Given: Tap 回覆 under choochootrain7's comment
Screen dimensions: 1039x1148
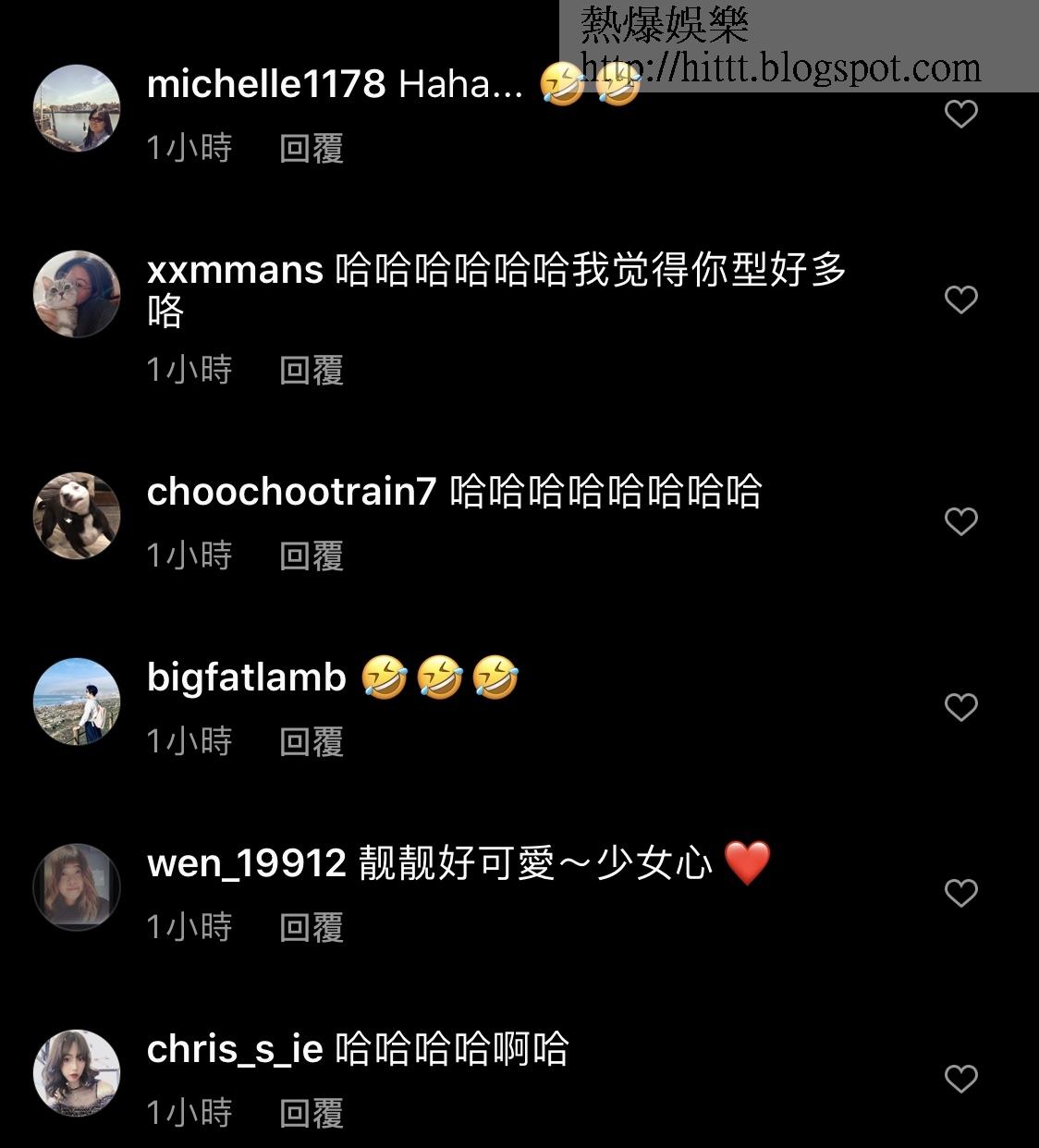Looking at the screenshot, I should [312, 556].
